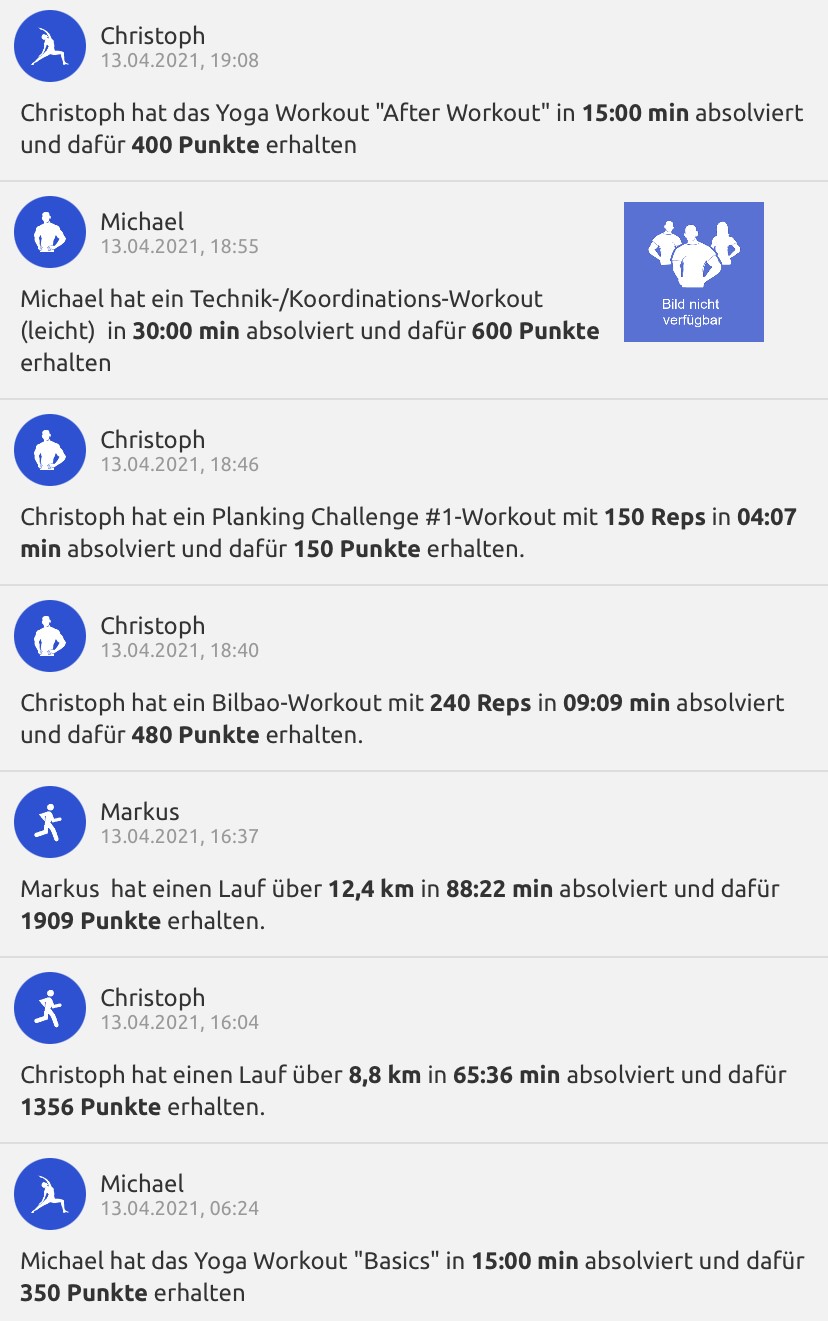Click the Bilbao-Workout strength avatar icon

click(x=49, y=636)
